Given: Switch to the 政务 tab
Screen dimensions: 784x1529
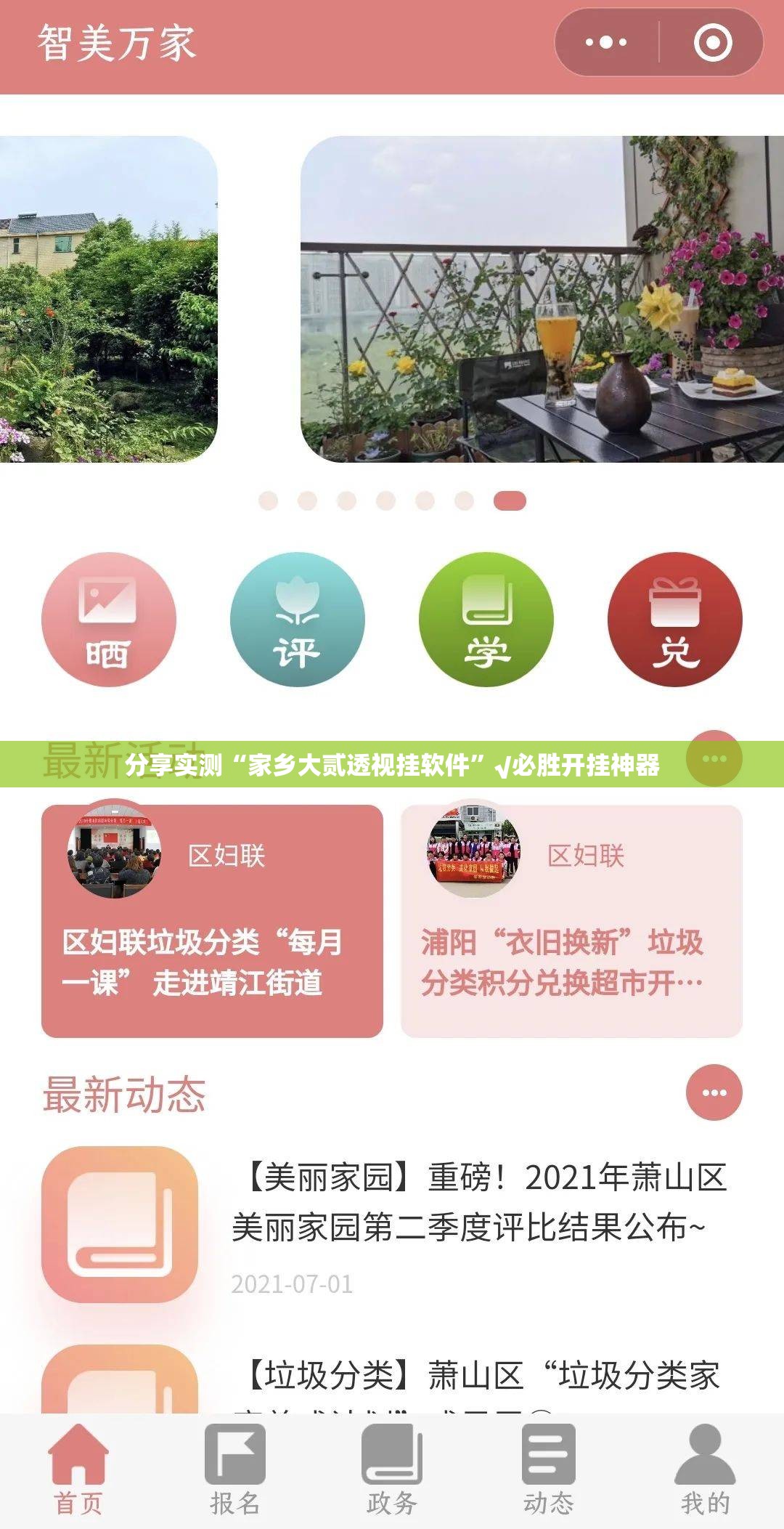Looking at the screenshot, I should (x=392, y=1470).
